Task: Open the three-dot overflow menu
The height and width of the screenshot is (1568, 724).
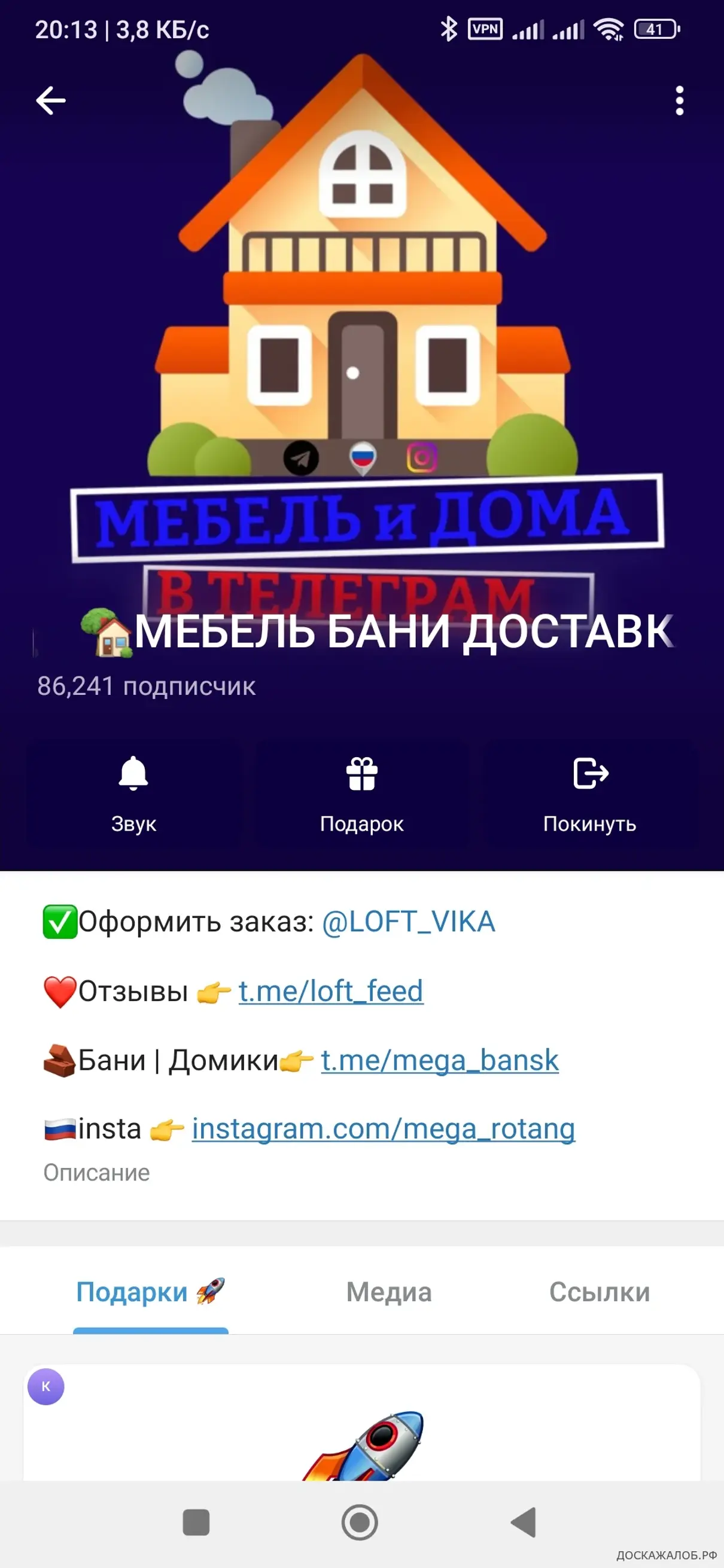Action: (679, 100)
